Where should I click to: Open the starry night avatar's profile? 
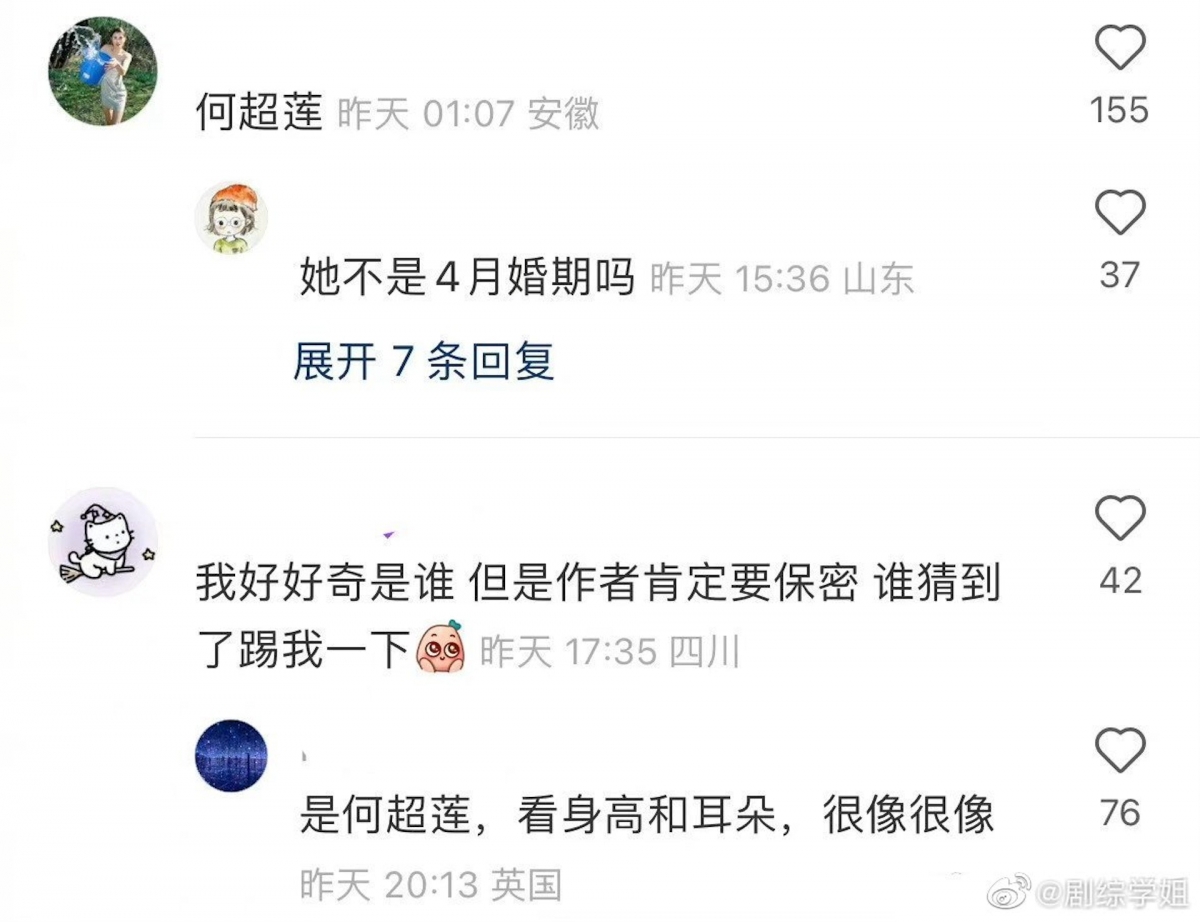click(231, 755)
